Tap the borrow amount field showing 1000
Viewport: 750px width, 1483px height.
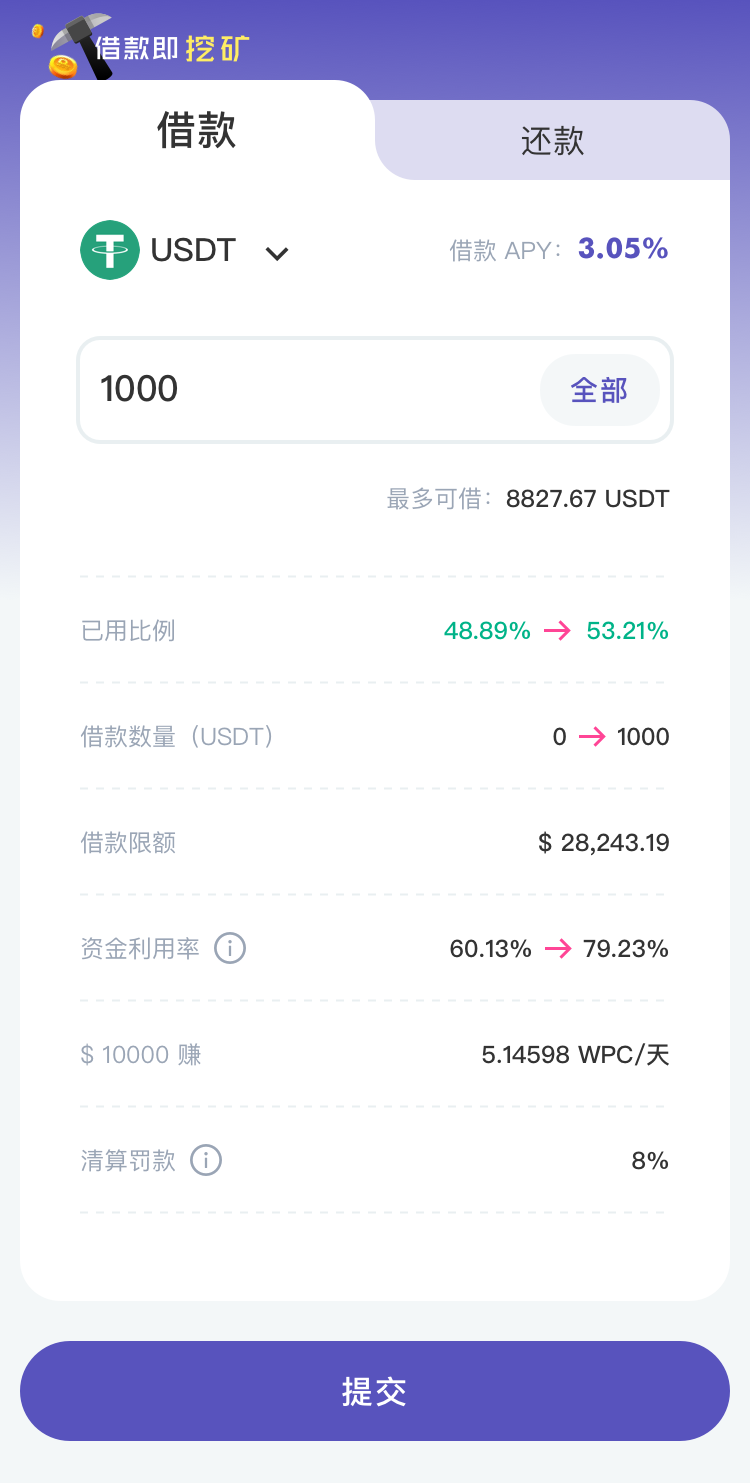(300, 389)
